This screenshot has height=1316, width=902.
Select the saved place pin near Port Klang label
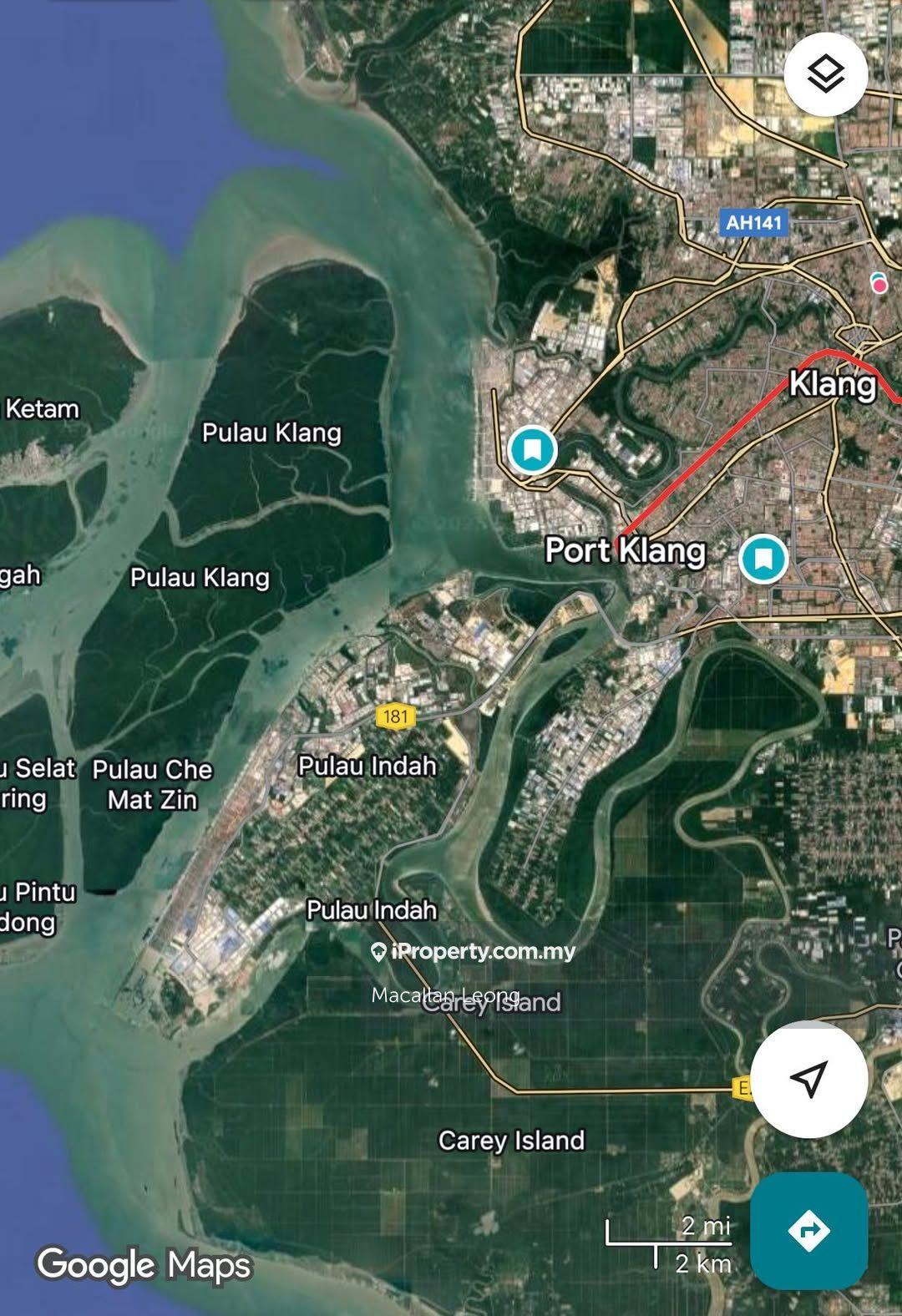[x=763, y=558]
